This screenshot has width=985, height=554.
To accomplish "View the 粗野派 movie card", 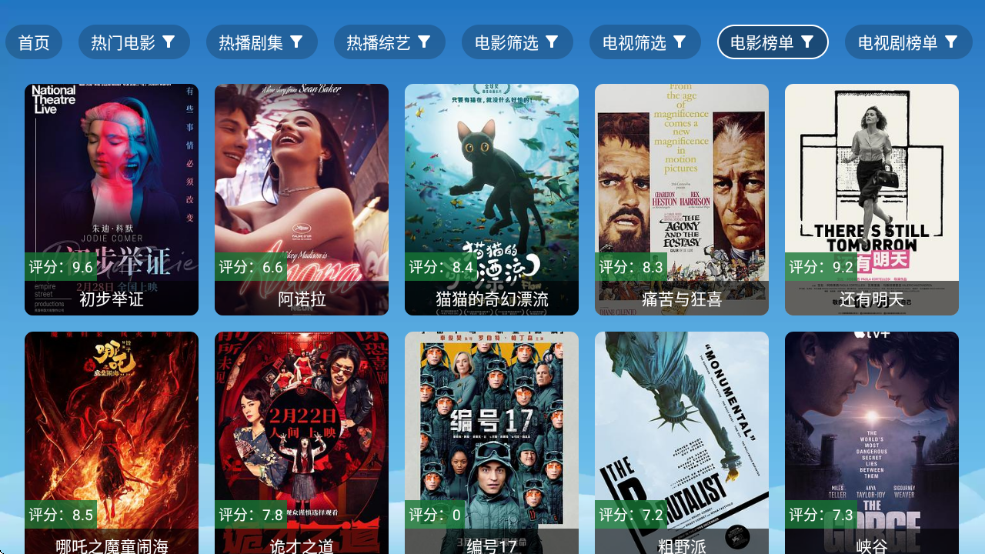I will click(681, 442).
